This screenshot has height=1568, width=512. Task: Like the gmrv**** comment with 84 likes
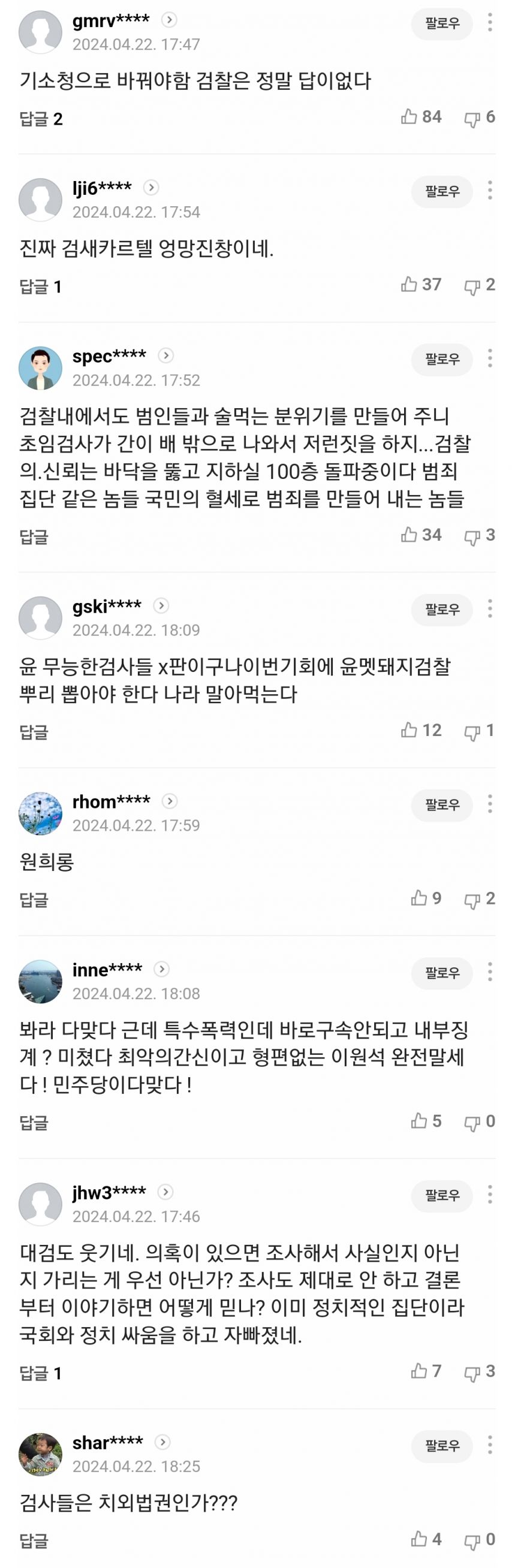tap(421, 117)
